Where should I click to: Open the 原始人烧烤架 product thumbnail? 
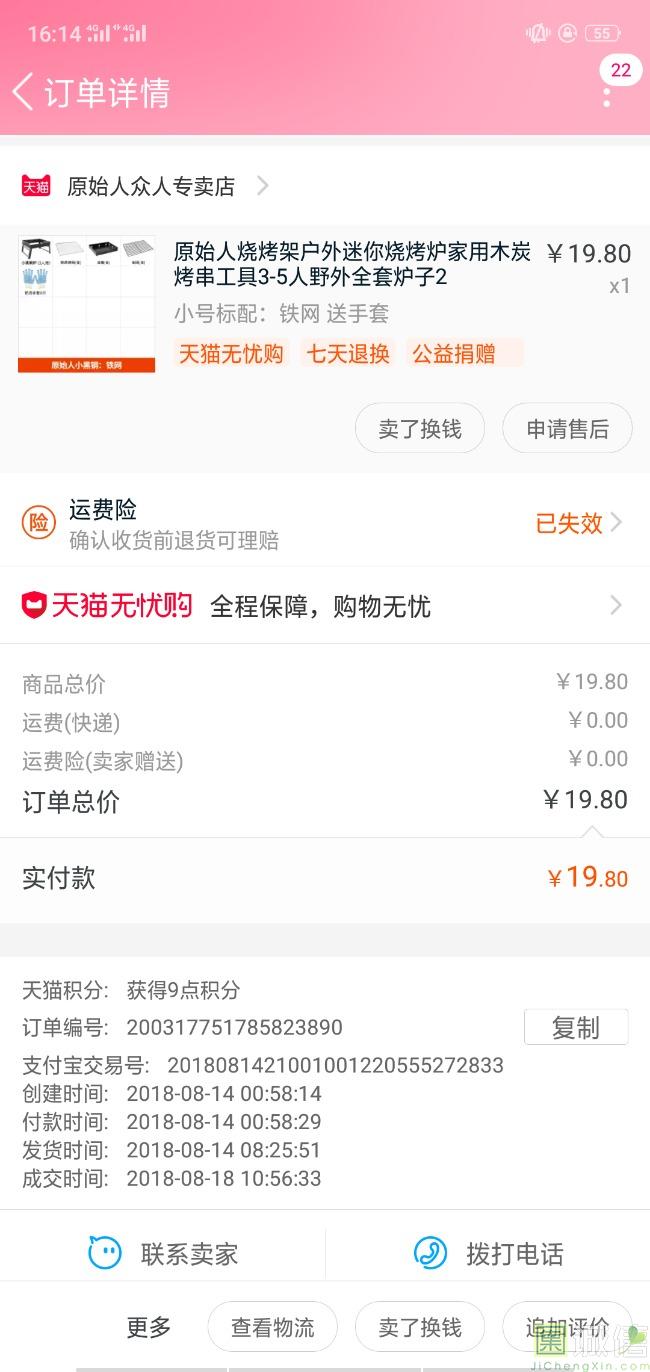coord(87,305)
